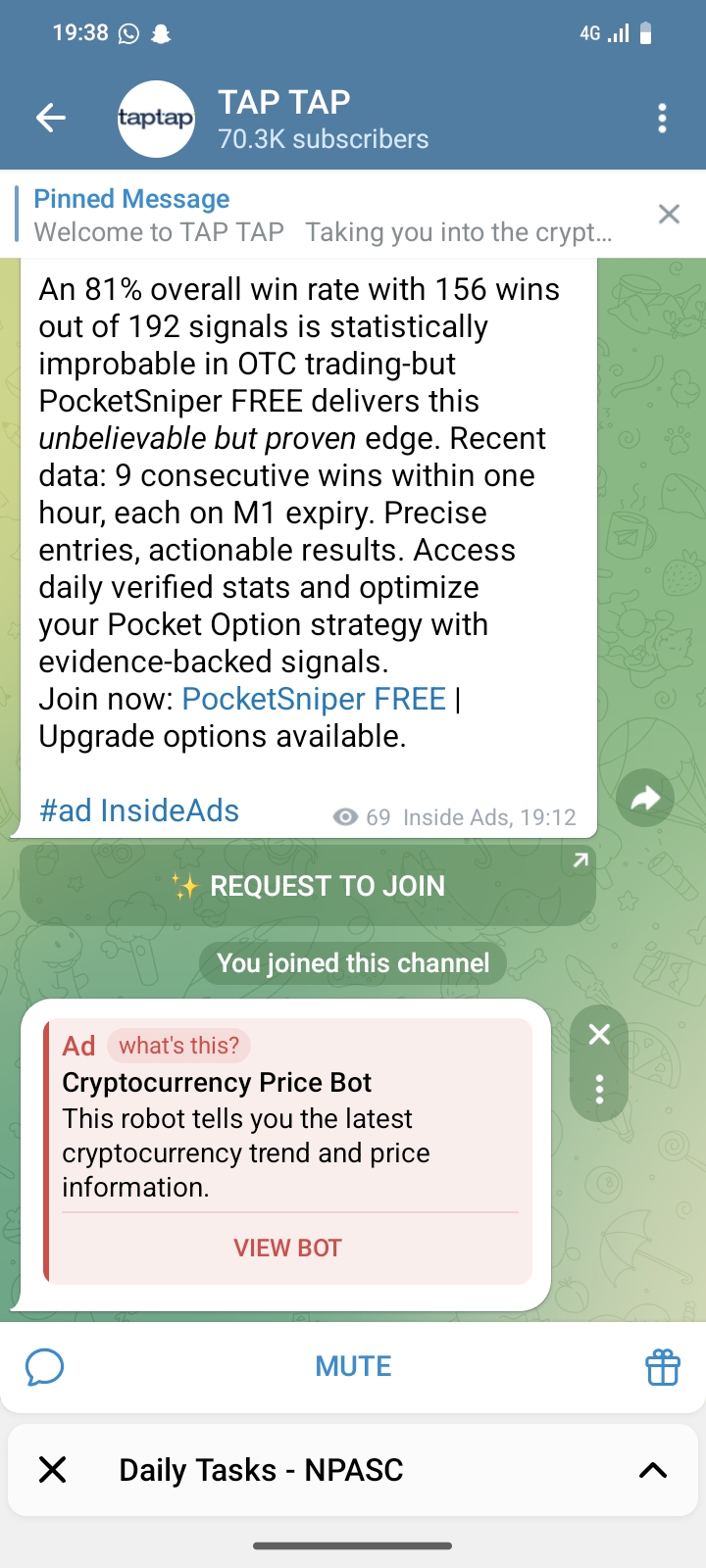Open the channel overflow menu
Screen dimensions: 706x1568
(x=662, y=119)
